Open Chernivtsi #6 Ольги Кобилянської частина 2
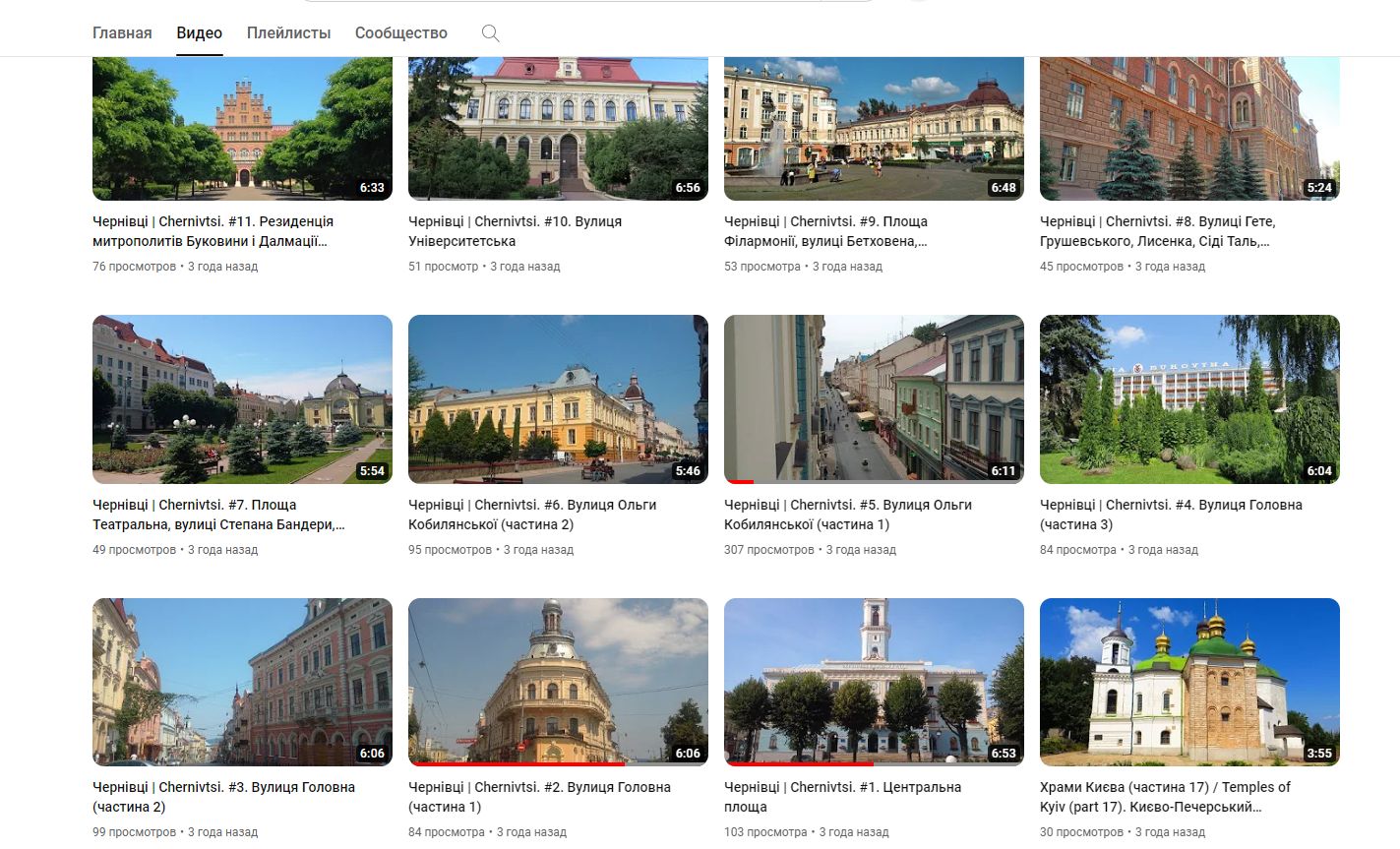 [x=558, y=398]
